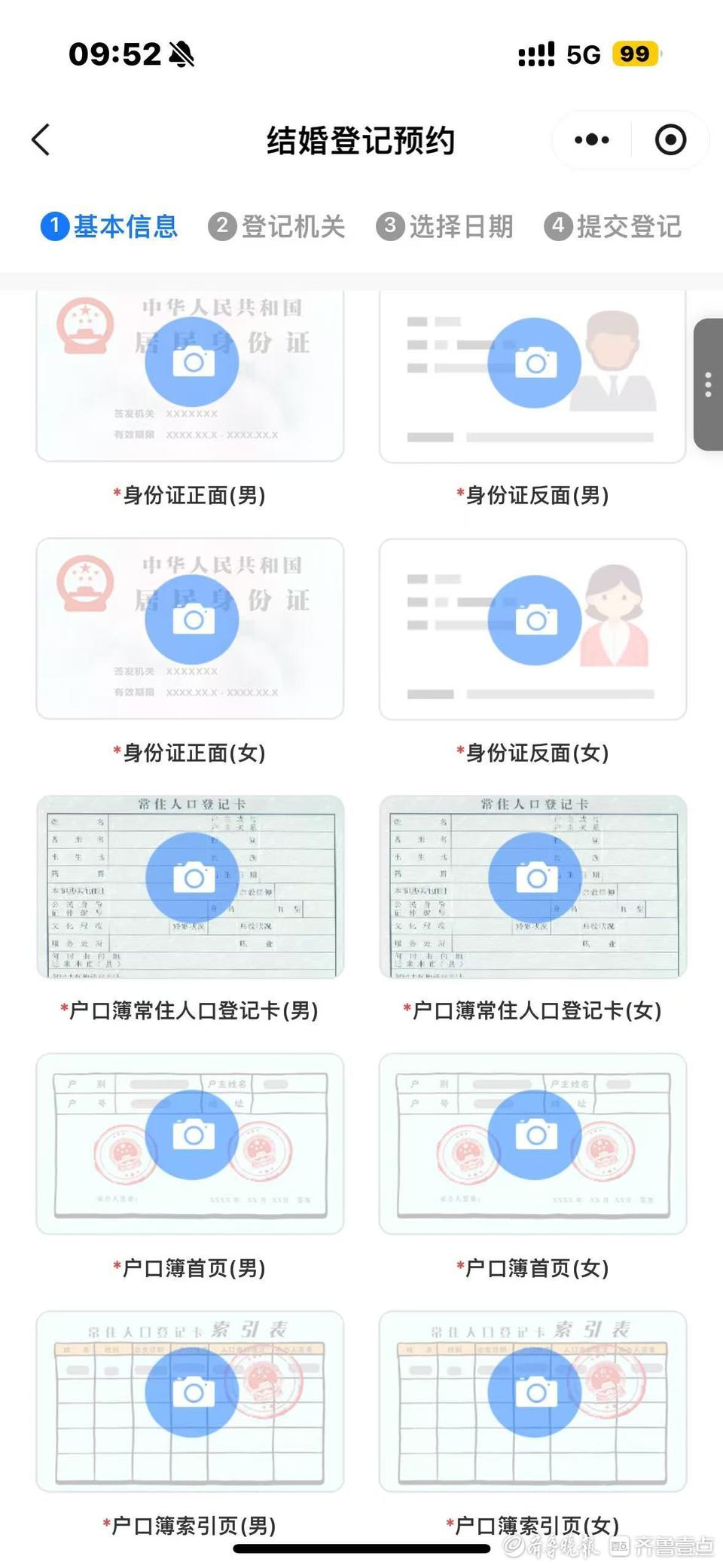Go back from 结婚登记预约 page
The height and width of the screenshot is (1568, 723).
coord(41,139)
